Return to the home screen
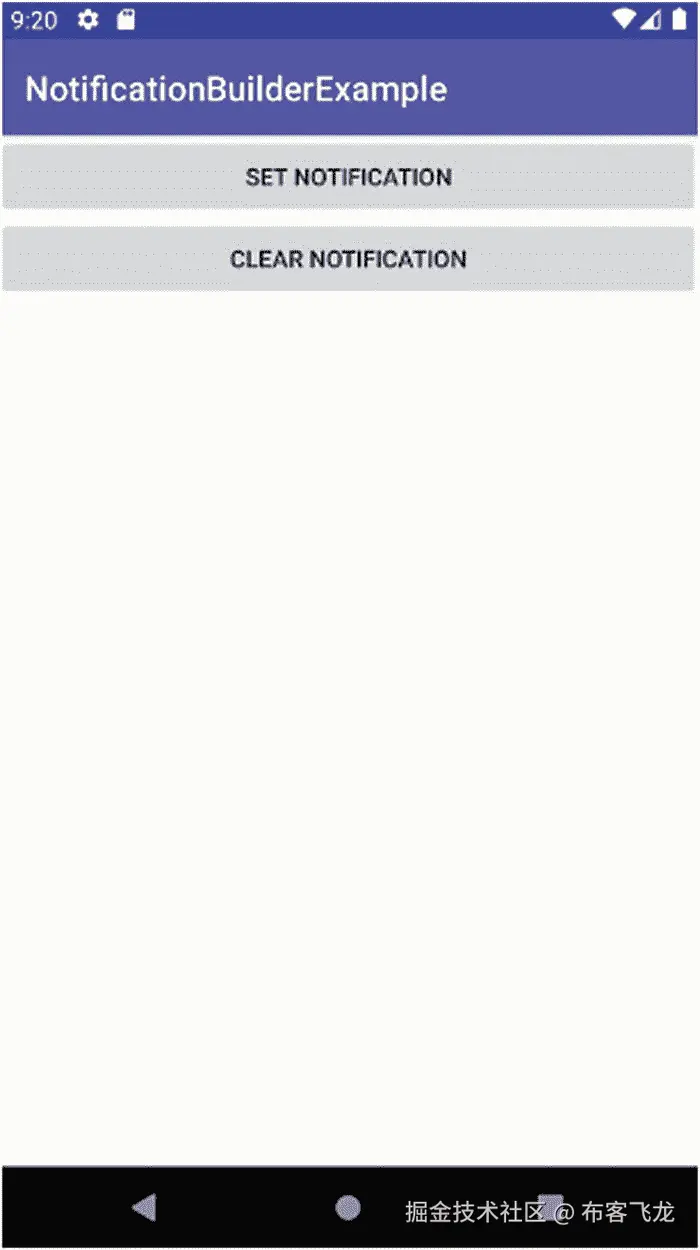700x1250 pixels. 348,1208
